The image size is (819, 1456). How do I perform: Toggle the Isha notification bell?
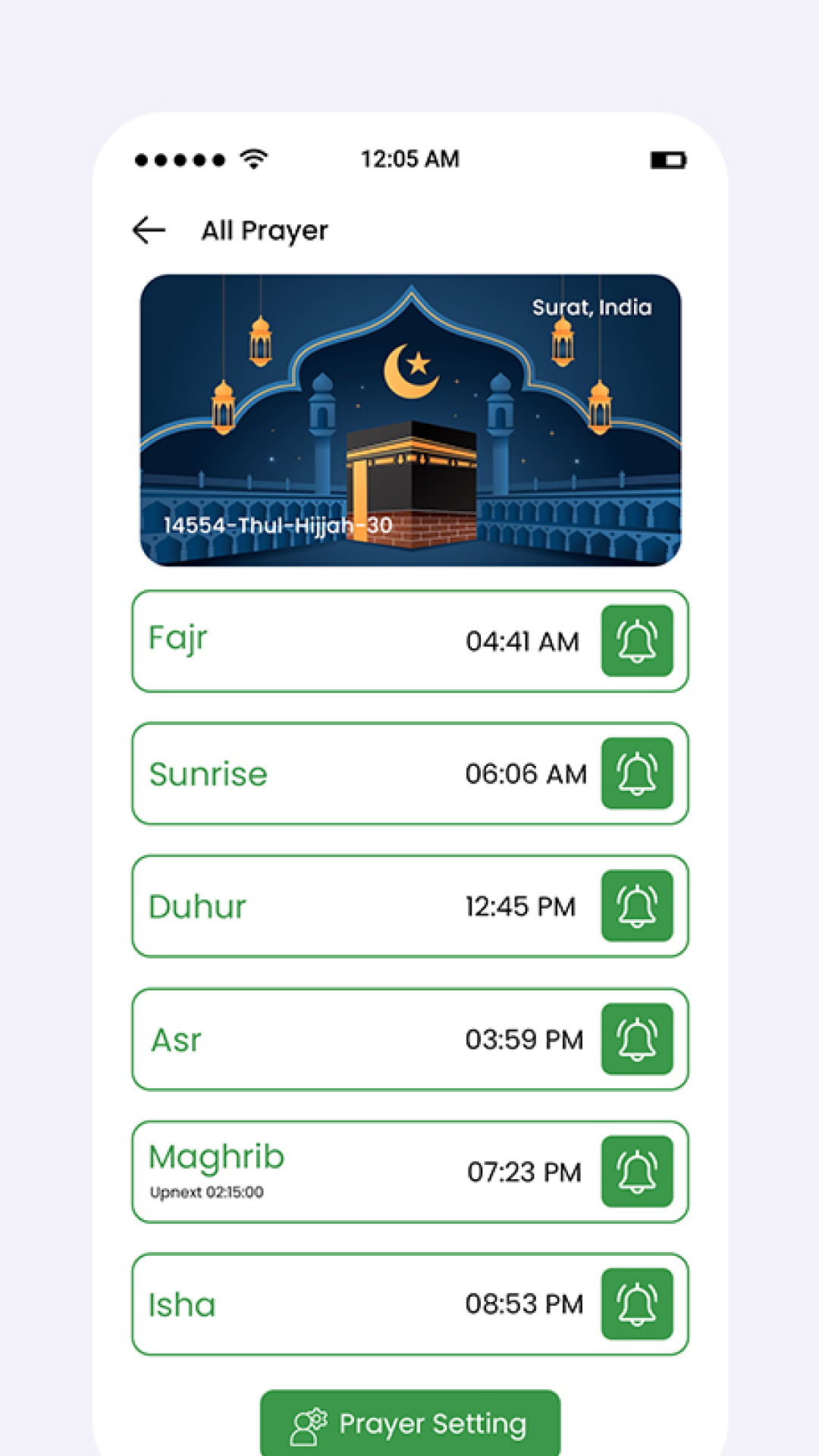coord(637,1304)
